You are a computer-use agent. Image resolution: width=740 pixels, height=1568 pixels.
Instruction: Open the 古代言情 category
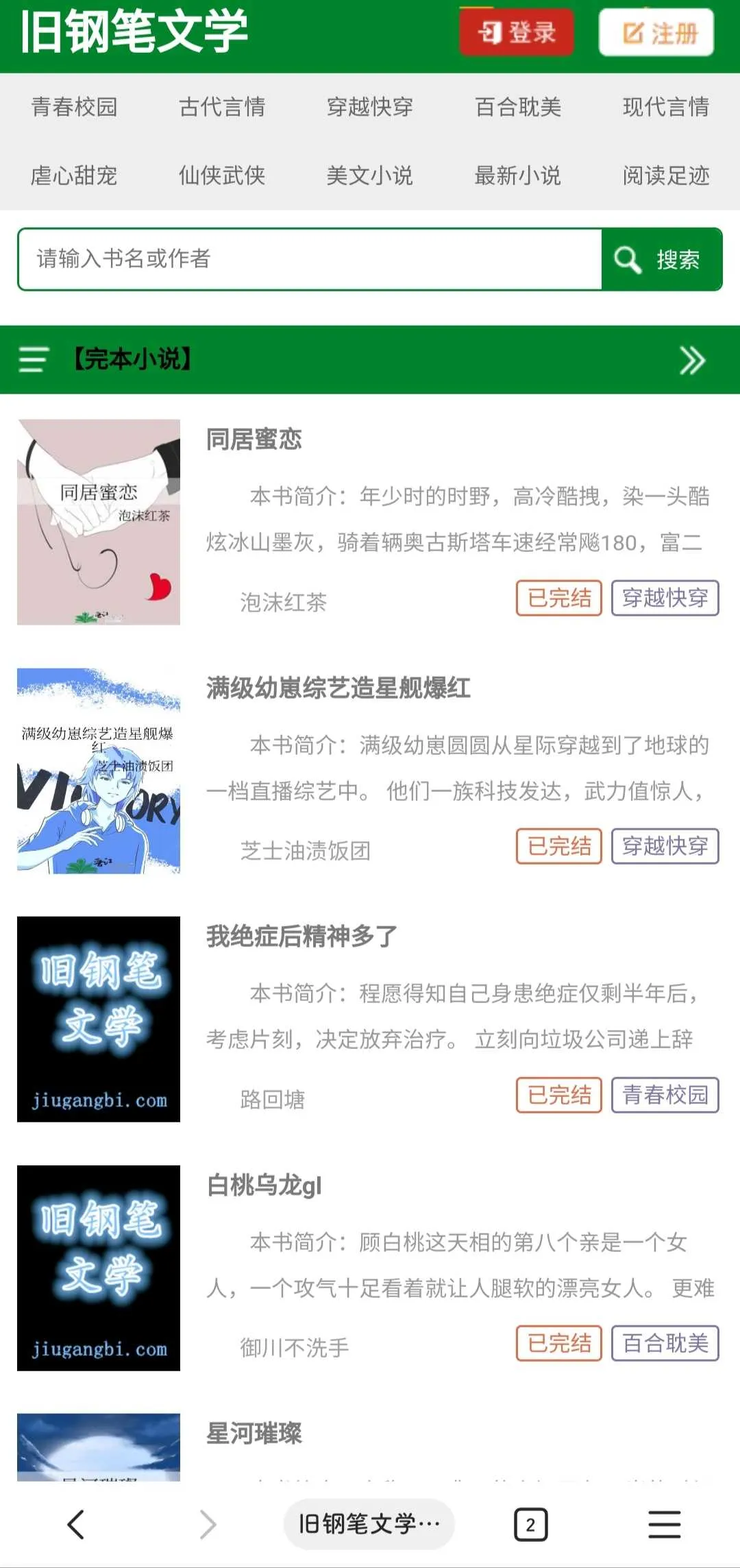(222, 107)
